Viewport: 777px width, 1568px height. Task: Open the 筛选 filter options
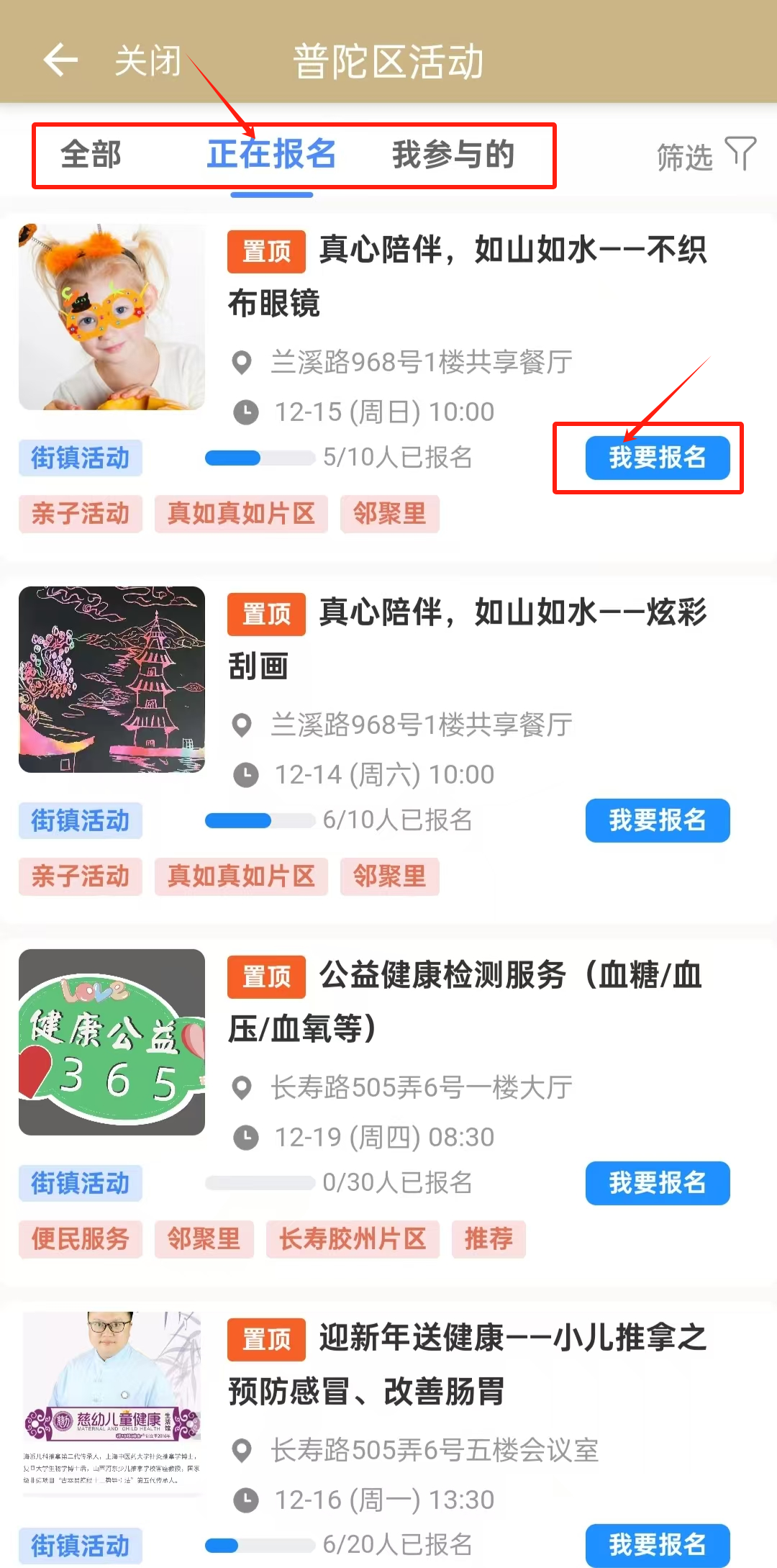point(705,155)
